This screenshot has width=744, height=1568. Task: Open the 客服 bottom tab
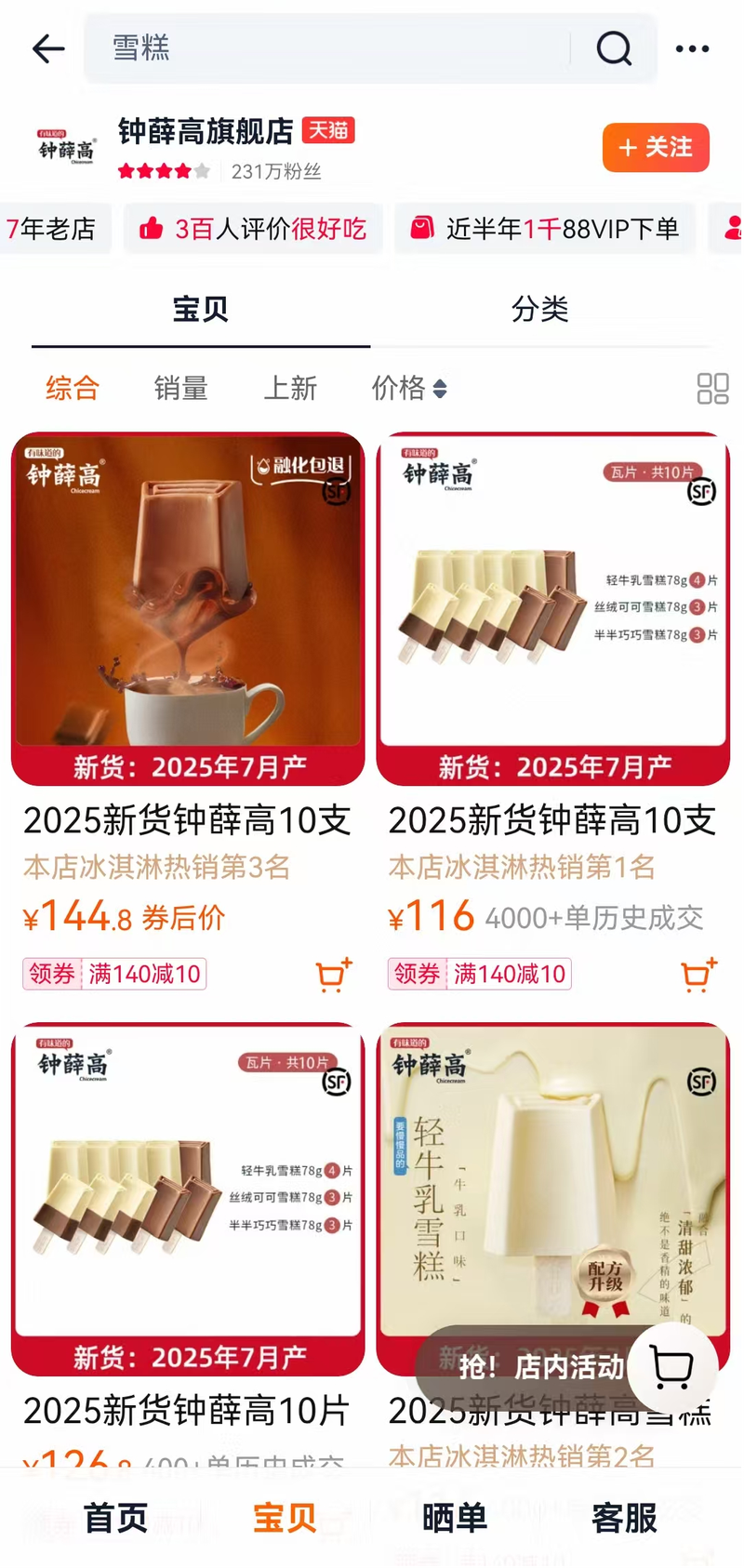[x=624, y=1518]
